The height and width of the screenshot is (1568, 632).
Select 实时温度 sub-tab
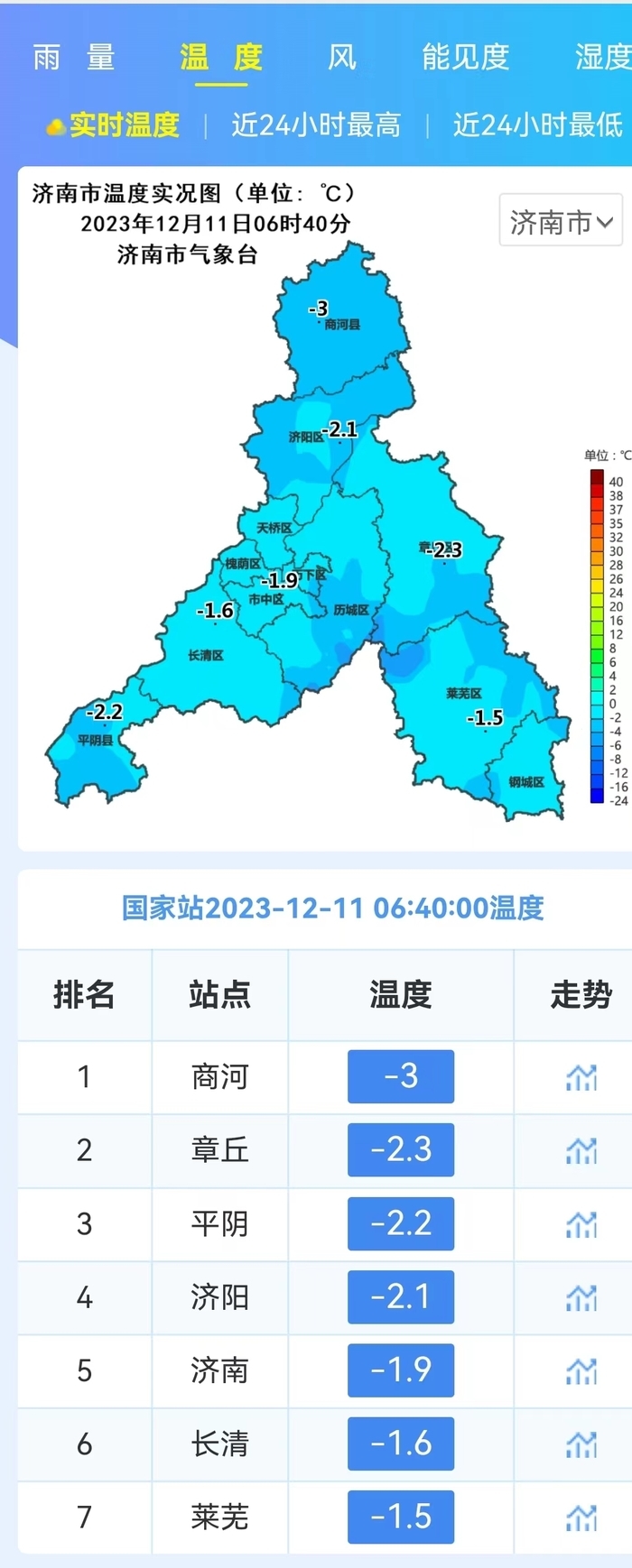(x=115, y=125)
